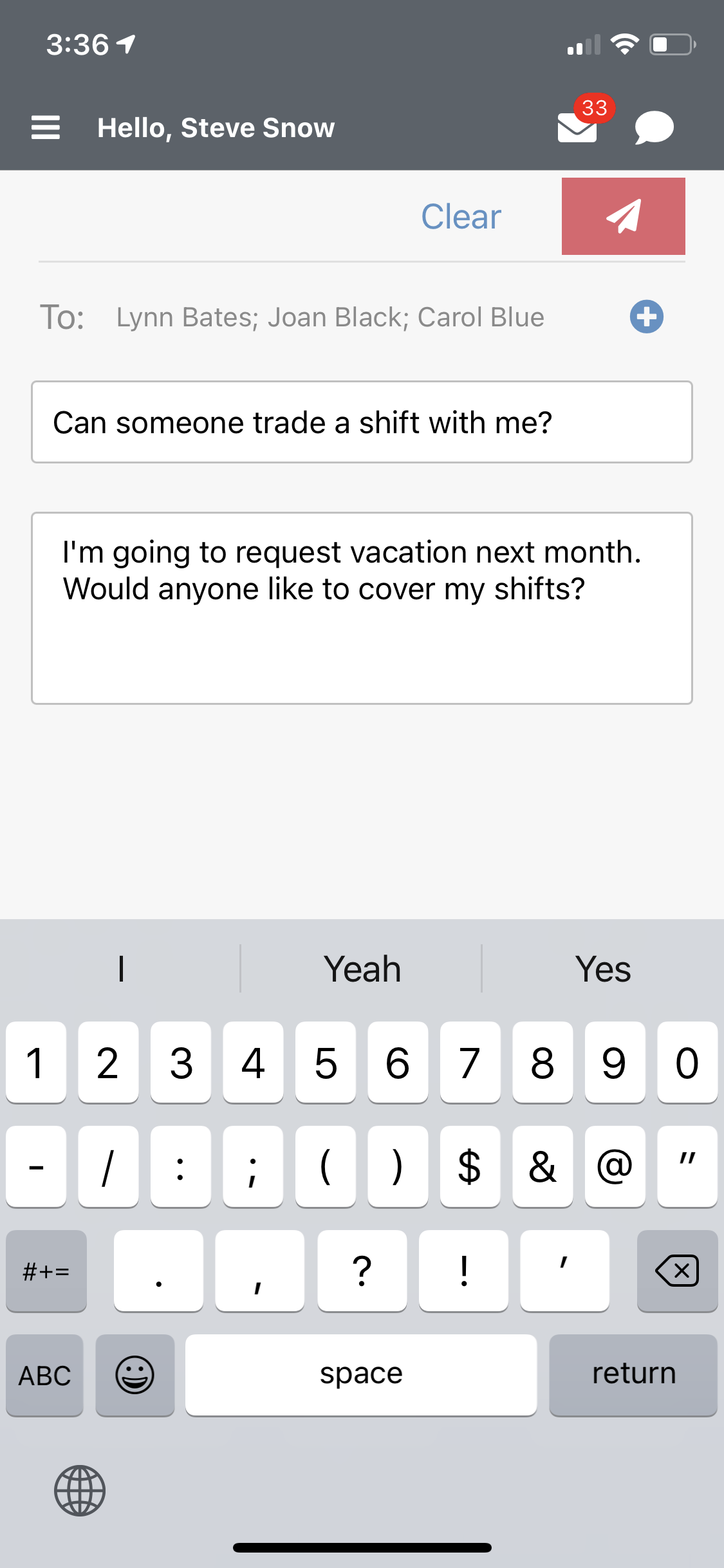Open the hamburger drawer menu
This screenshot has height=1568, width=724.
[46, 127]
